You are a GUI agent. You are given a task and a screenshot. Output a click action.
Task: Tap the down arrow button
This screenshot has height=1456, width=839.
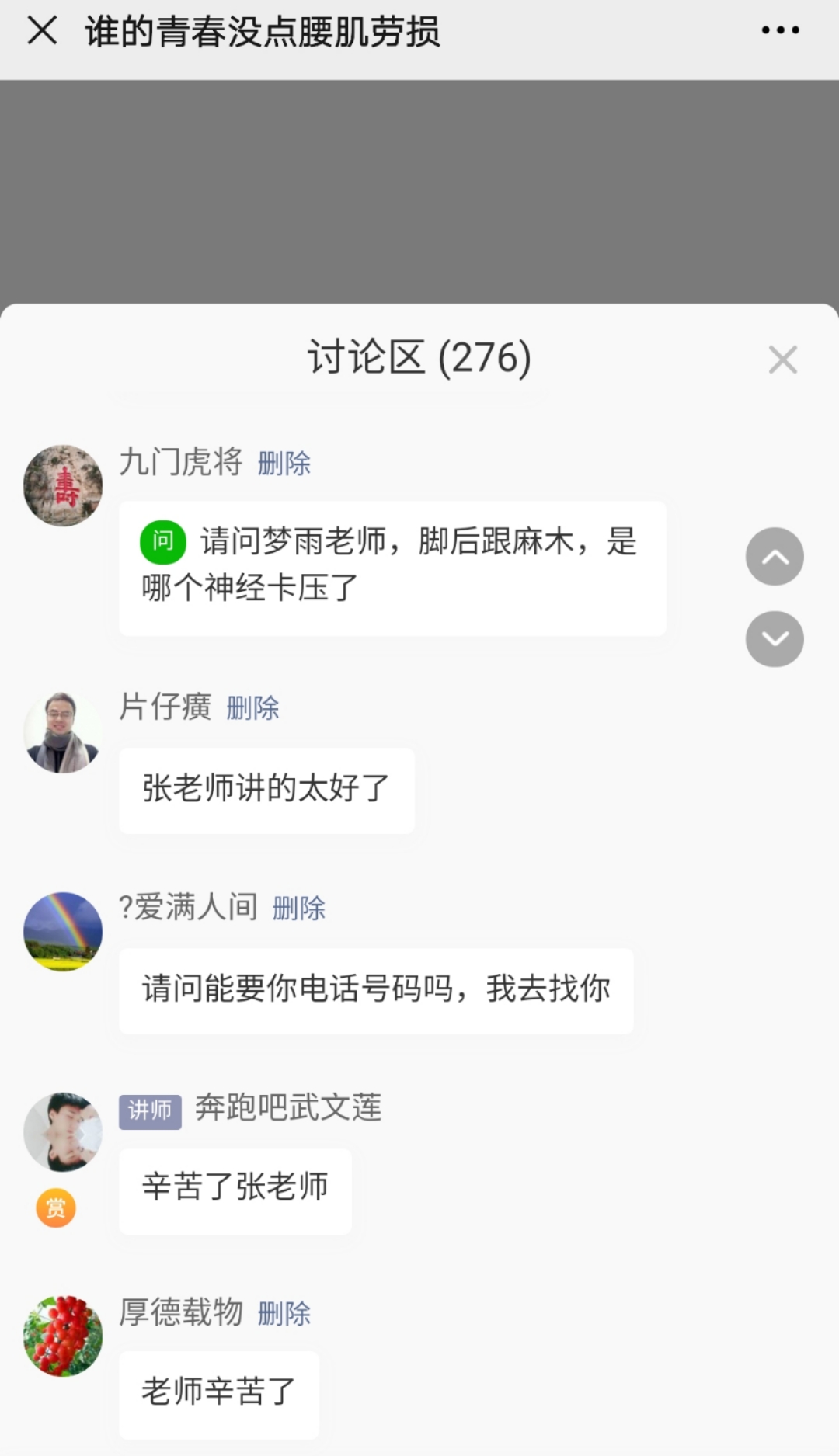775,638
